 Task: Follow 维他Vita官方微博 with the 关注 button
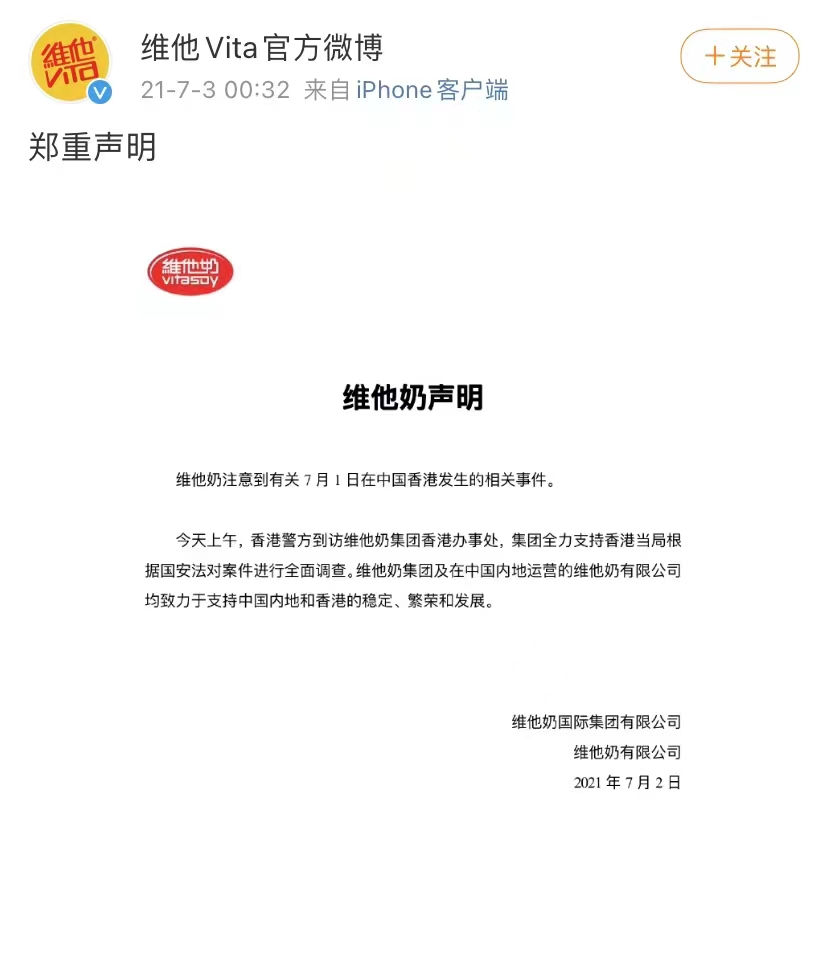click(739, 56)
